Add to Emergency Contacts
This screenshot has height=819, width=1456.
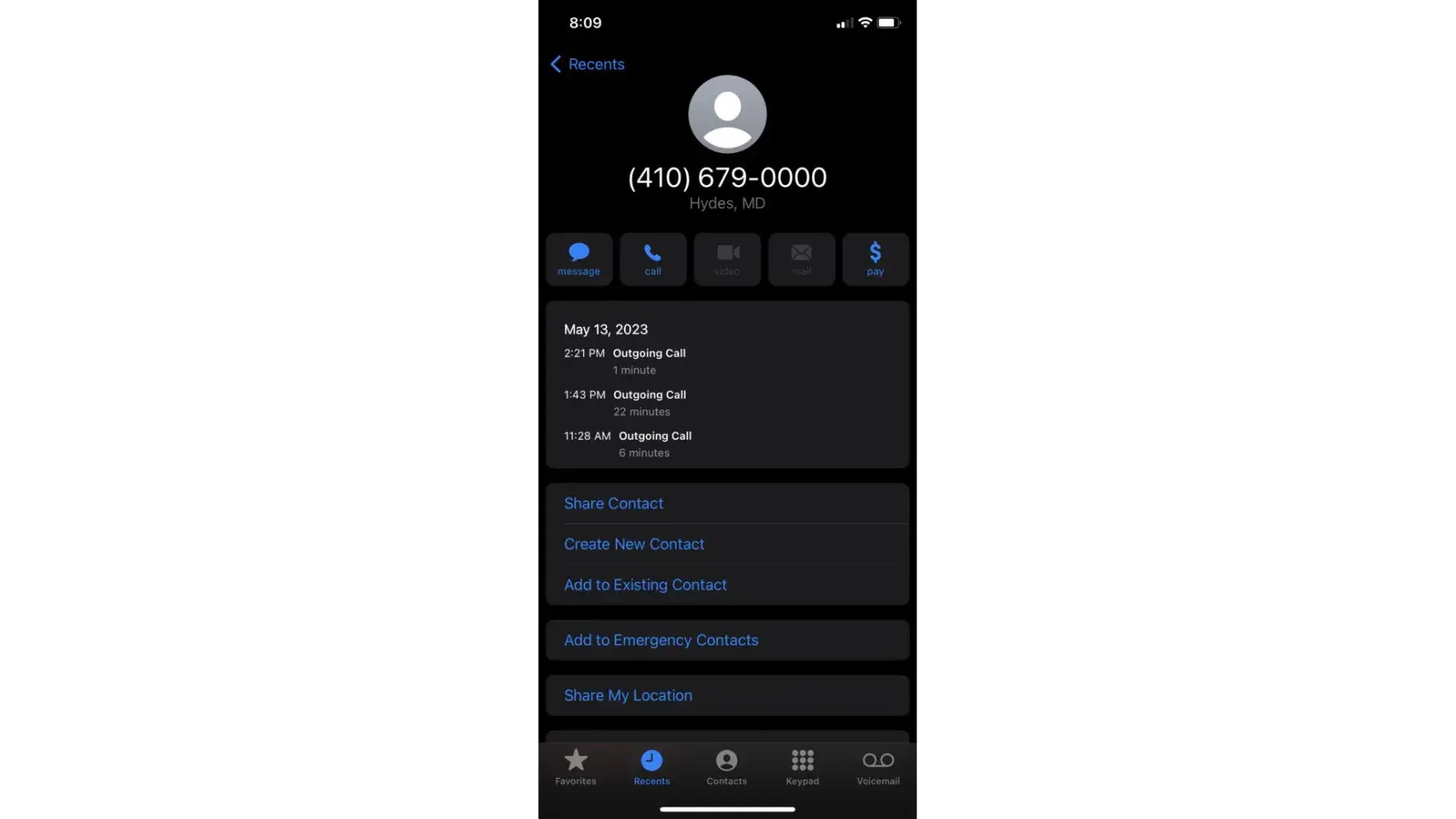[x=661, y=640]
